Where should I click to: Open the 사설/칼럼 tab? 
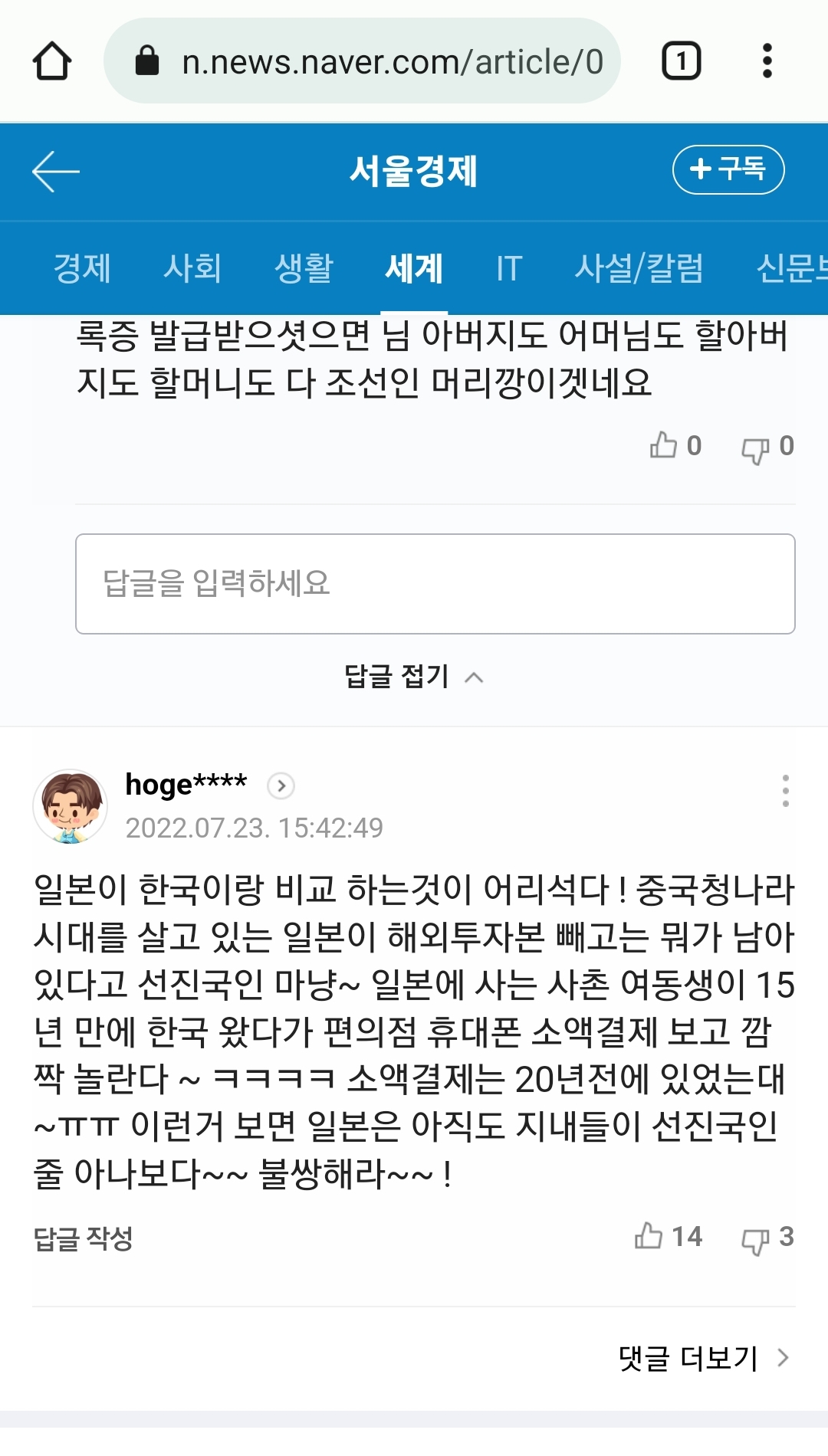[x=639, y=268]
